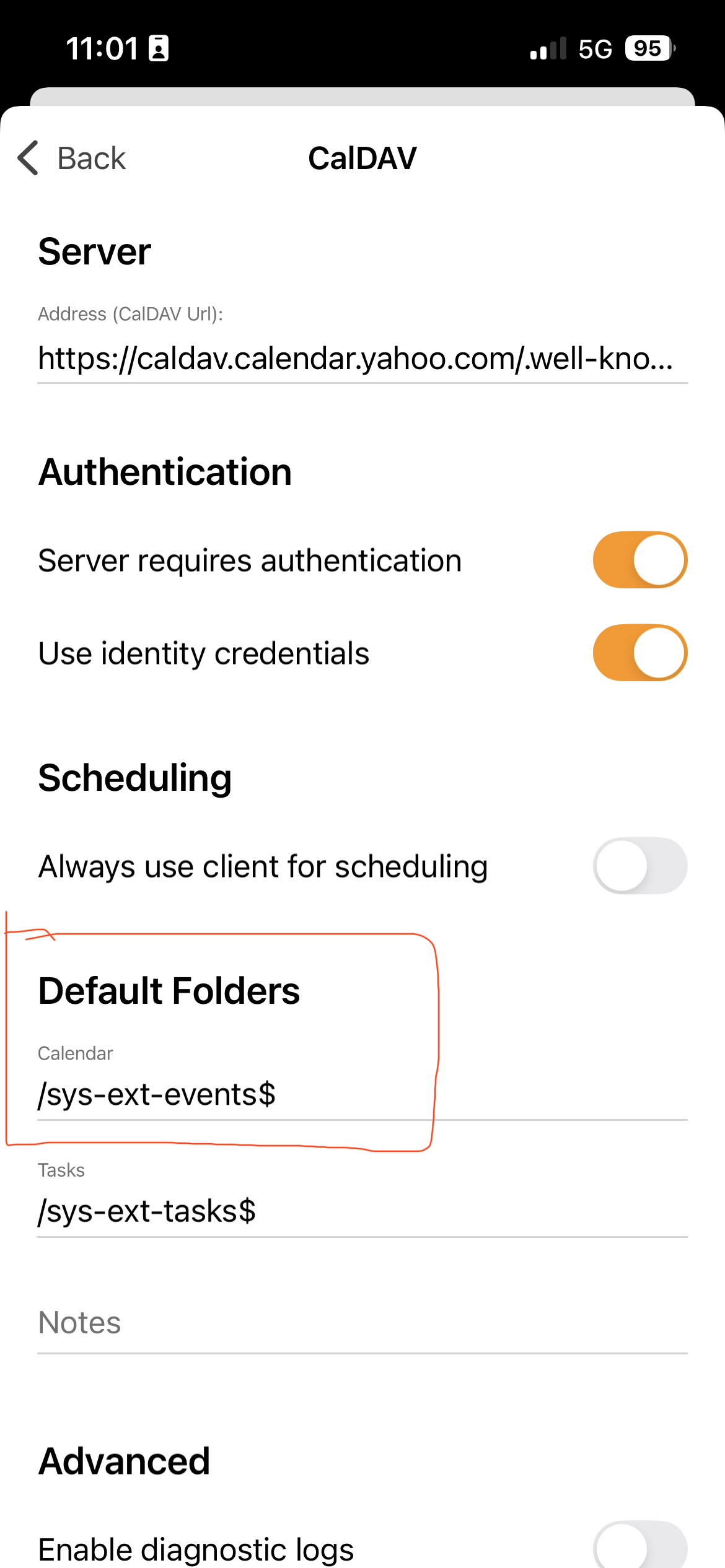Edit the default Calendar folder field
Screen dimensions: 725x1568
coord(362,1095)
